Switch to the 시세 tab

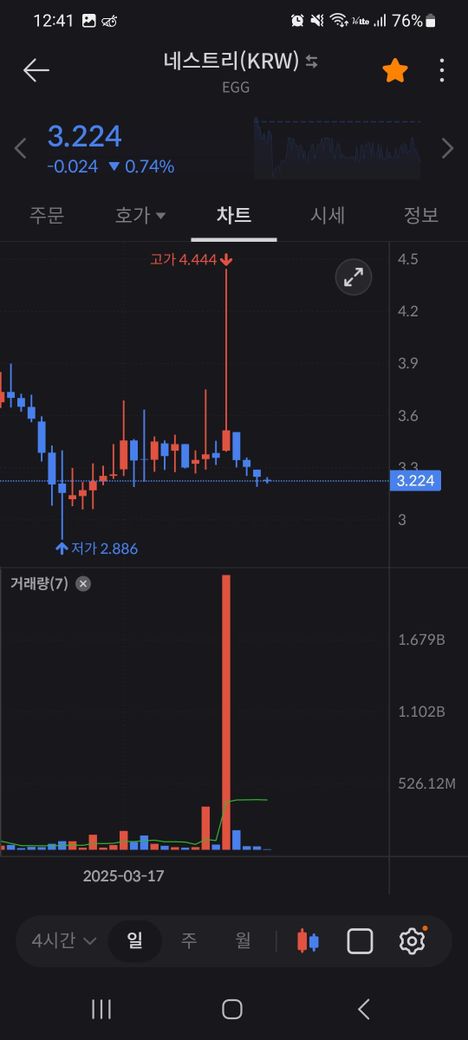[327, 215]
